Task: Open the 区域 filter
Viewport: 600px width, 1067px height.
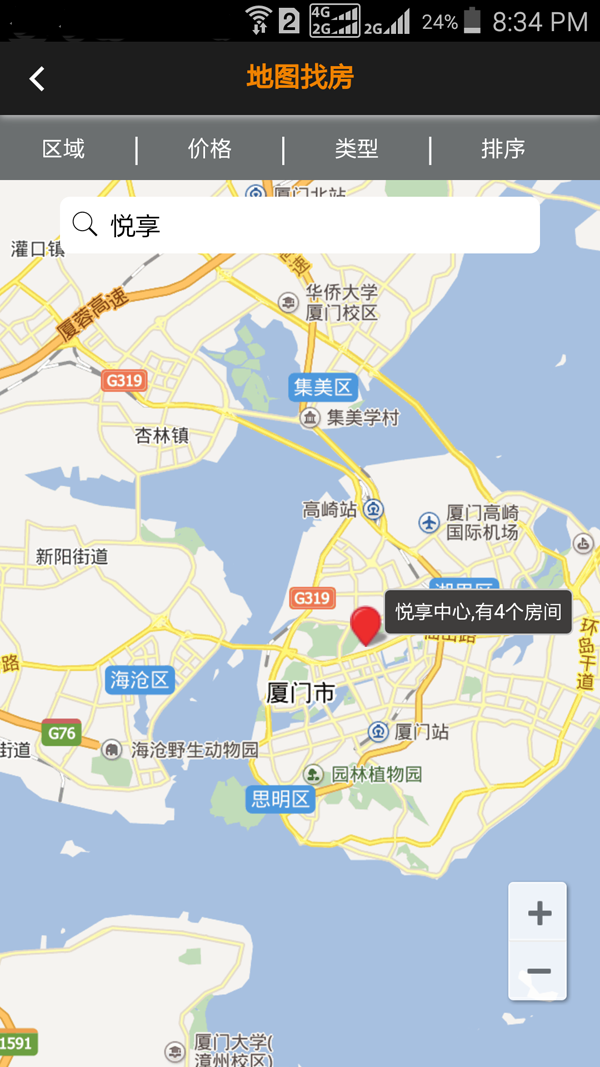Action: [64, 149]
